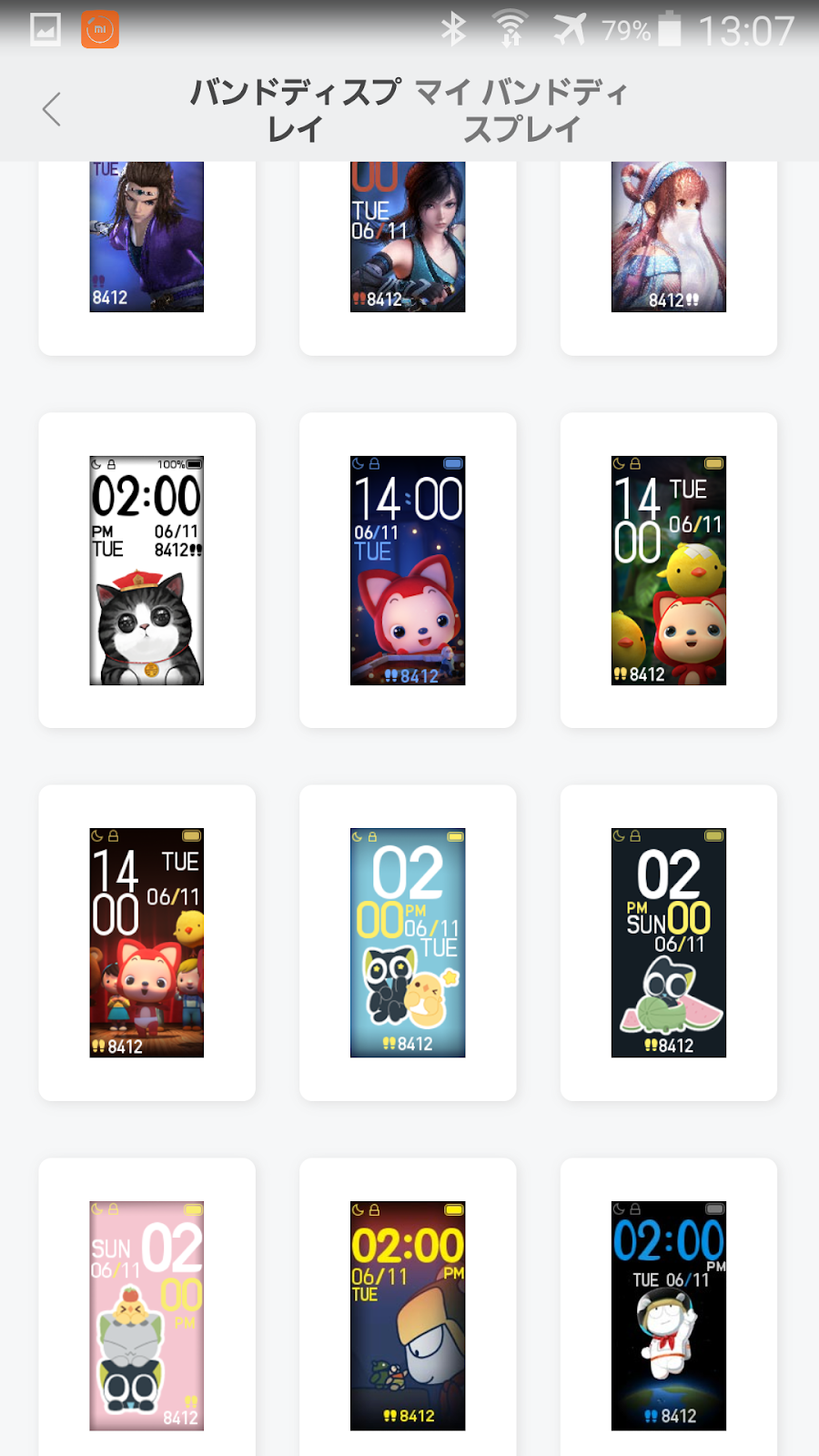The height and width of the screenshot is (1456, 819).
Task: Open the red-haired veiled girl watch face
Action: click(668, 238)
